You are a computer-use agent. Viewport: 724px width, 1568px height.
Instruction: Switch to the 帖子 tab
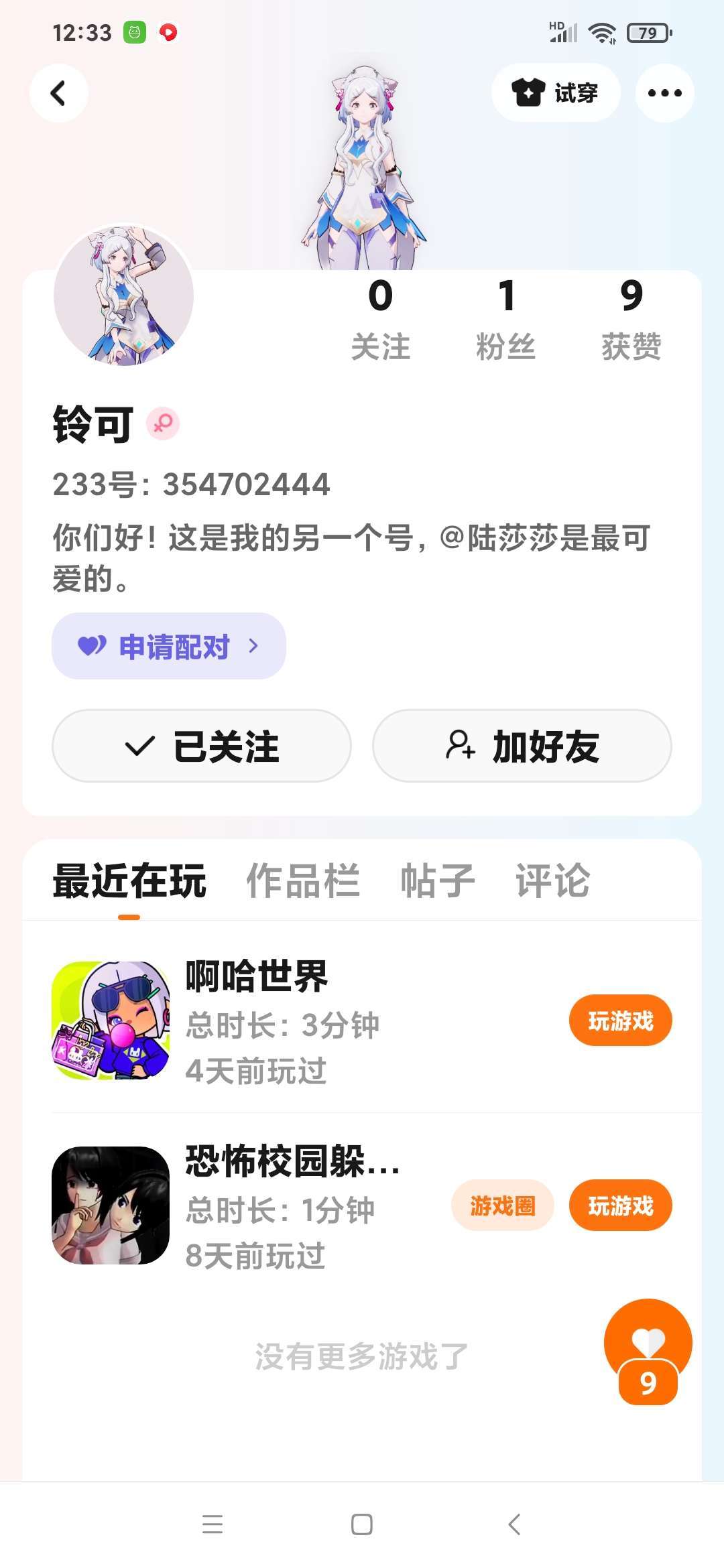(x=438, y=880)
